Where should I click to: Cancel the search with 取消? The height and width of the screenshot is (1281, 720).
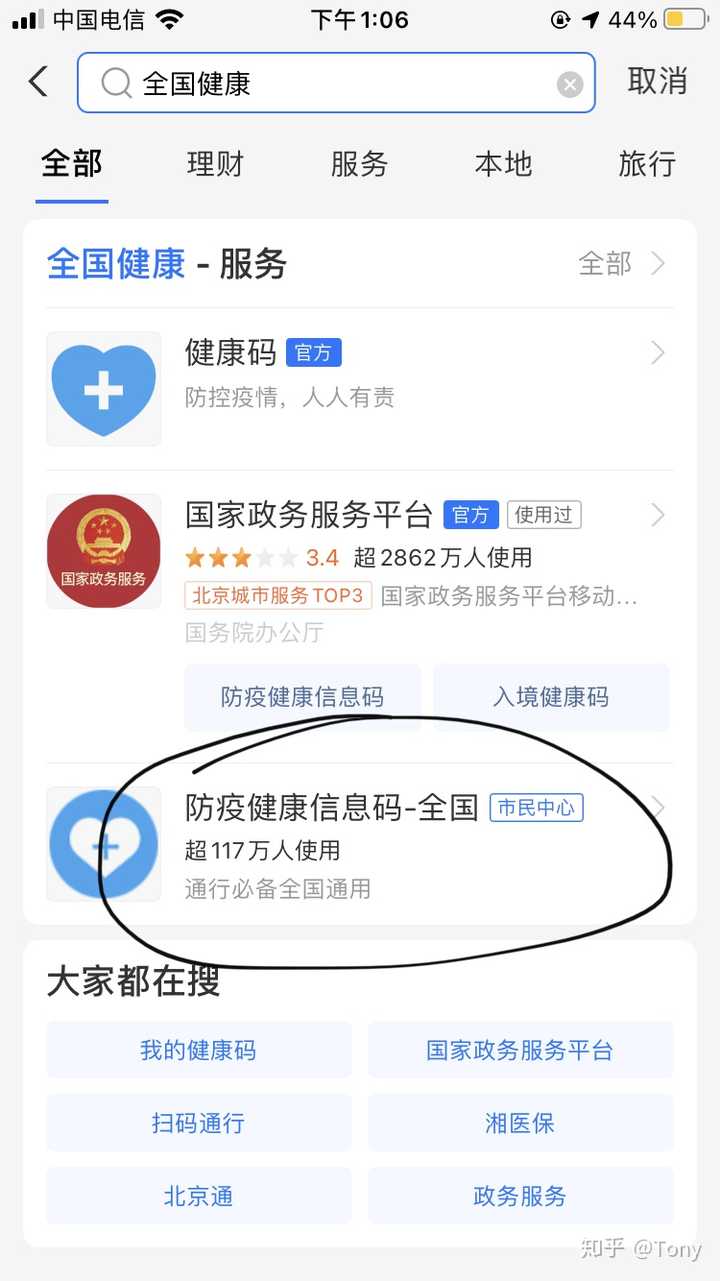tap(657, 81)
